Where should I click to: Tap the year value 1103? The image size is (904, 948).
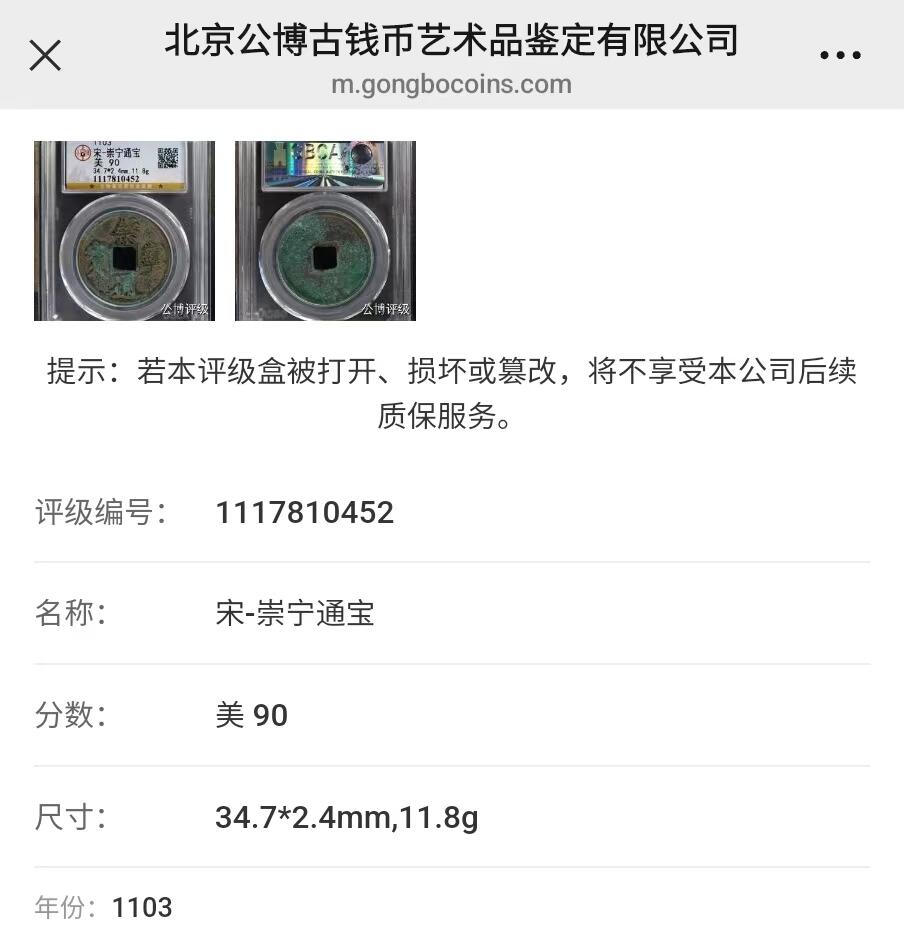143,908
